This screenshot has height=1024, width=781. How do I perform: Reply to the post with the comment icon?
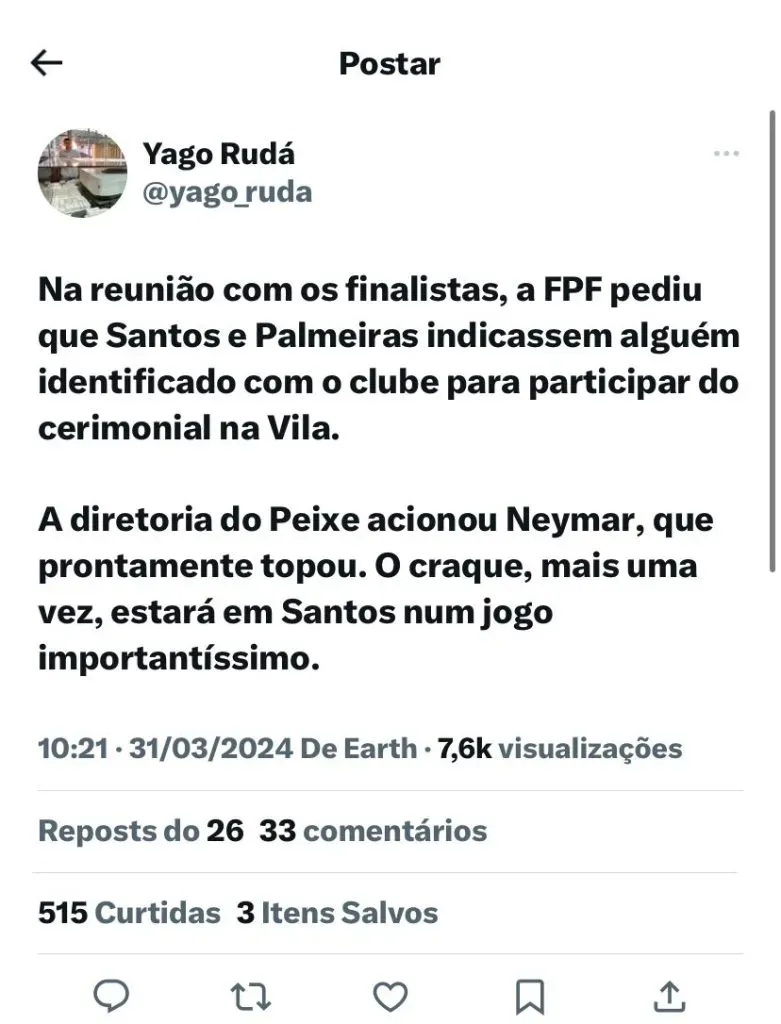[110, 995]
